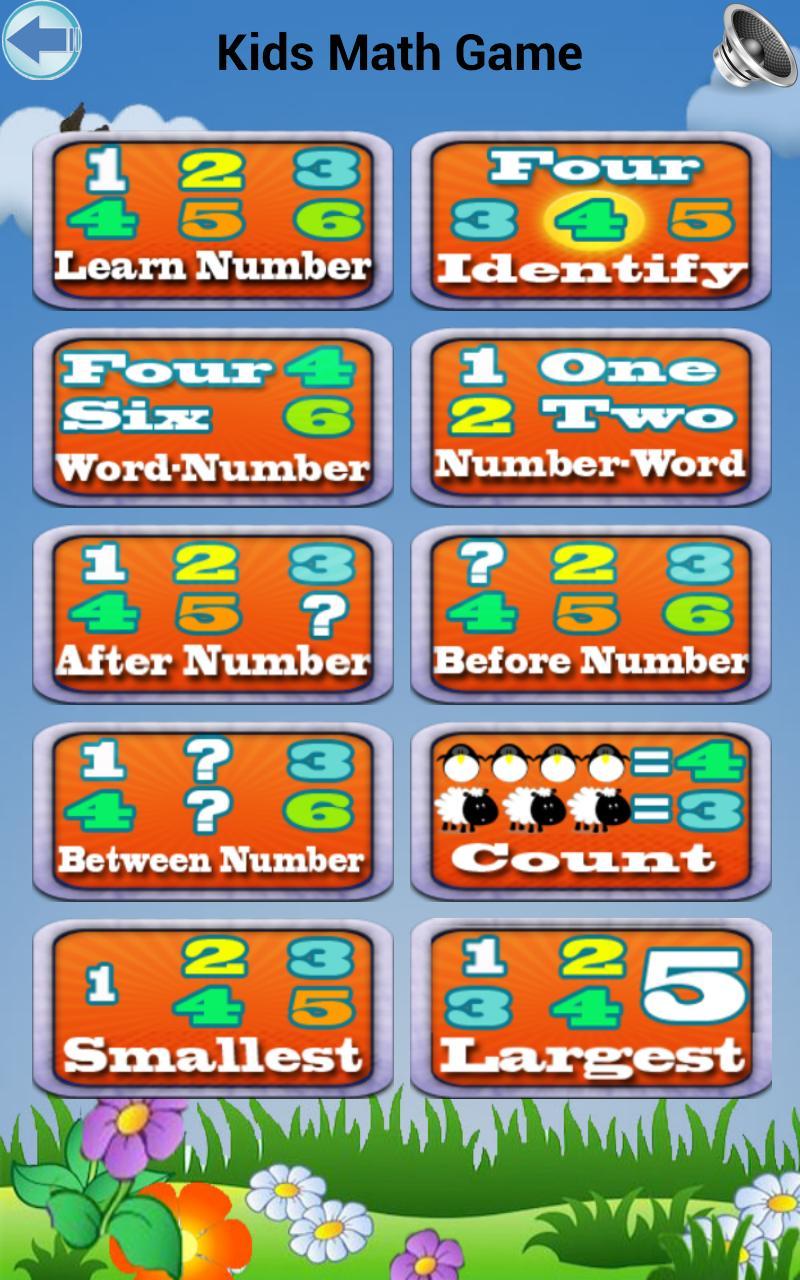Open the sheep Count activity
Screen dimensions: 800x1280
point(590,810)
